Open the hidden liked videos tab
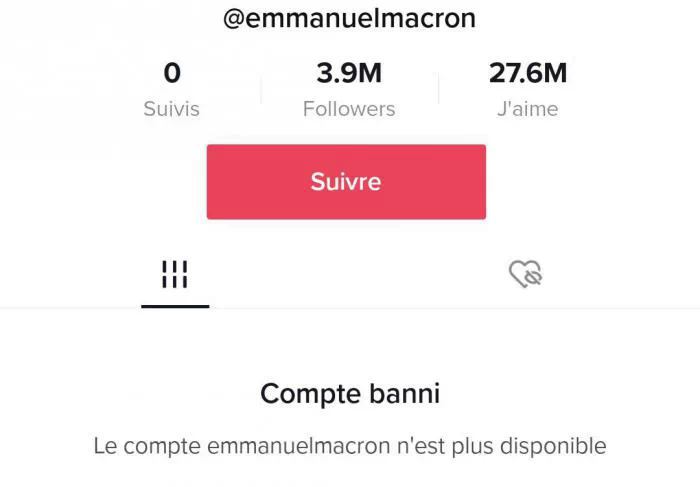700x487 pixels. (x=525, y=274)
